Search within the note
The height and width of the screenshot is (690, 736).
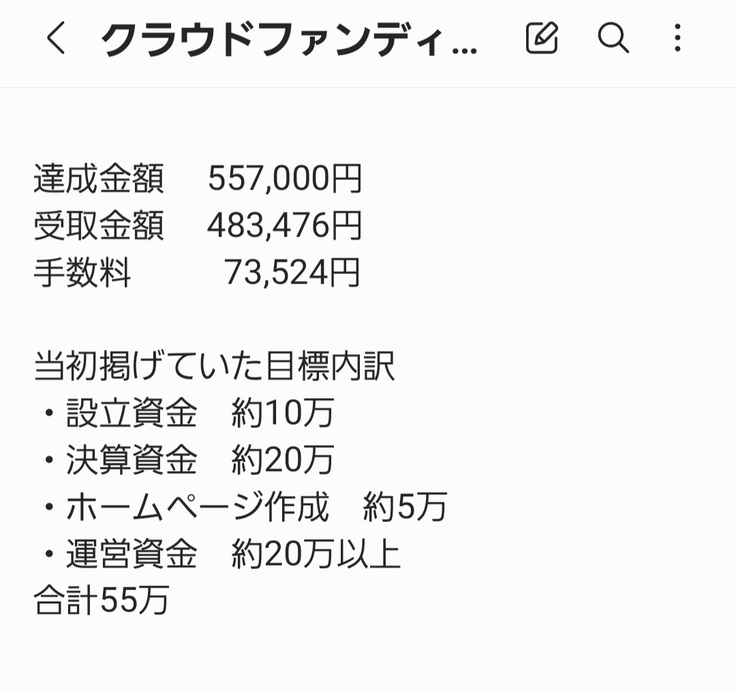(613, 39)
